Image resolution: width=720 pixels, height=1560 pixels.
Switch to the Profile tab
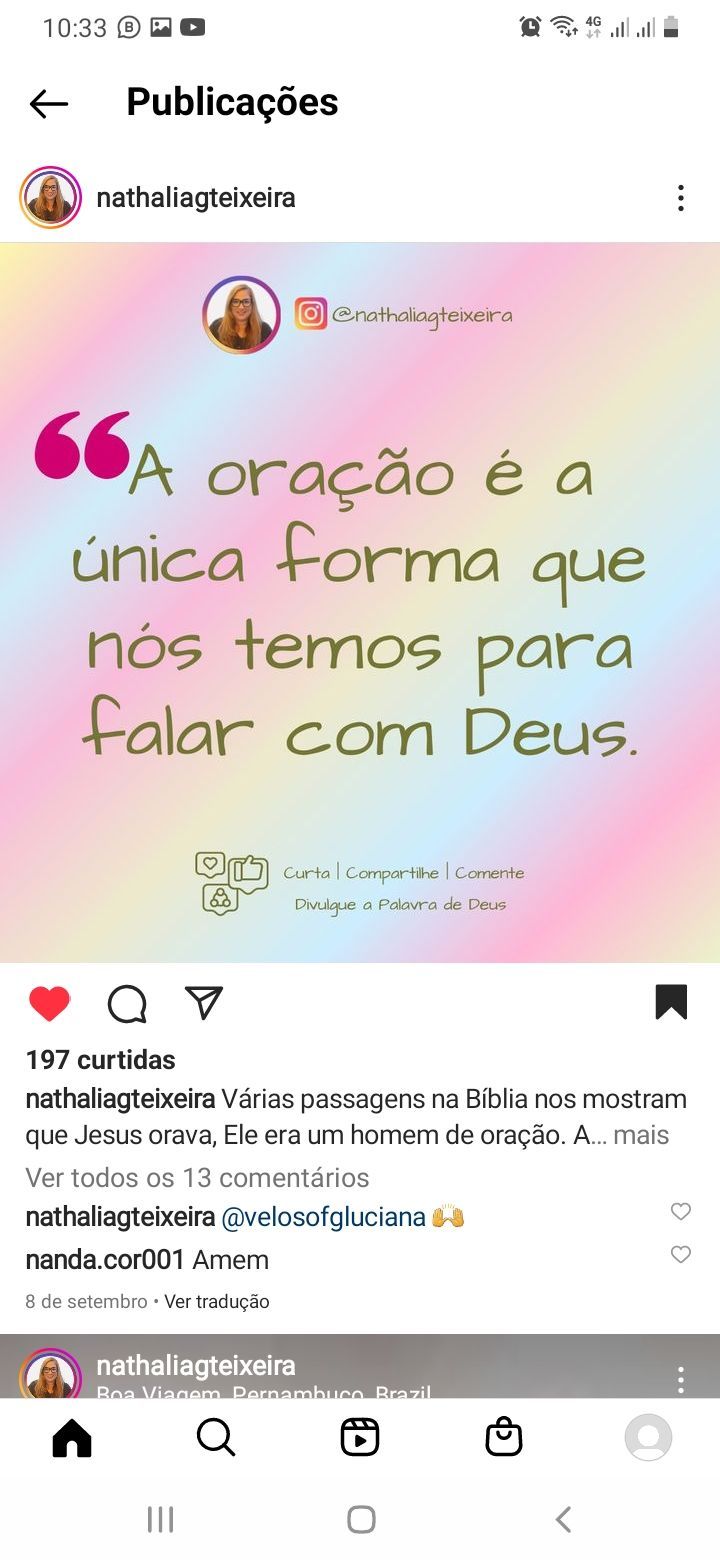(x=648, y=1438)
